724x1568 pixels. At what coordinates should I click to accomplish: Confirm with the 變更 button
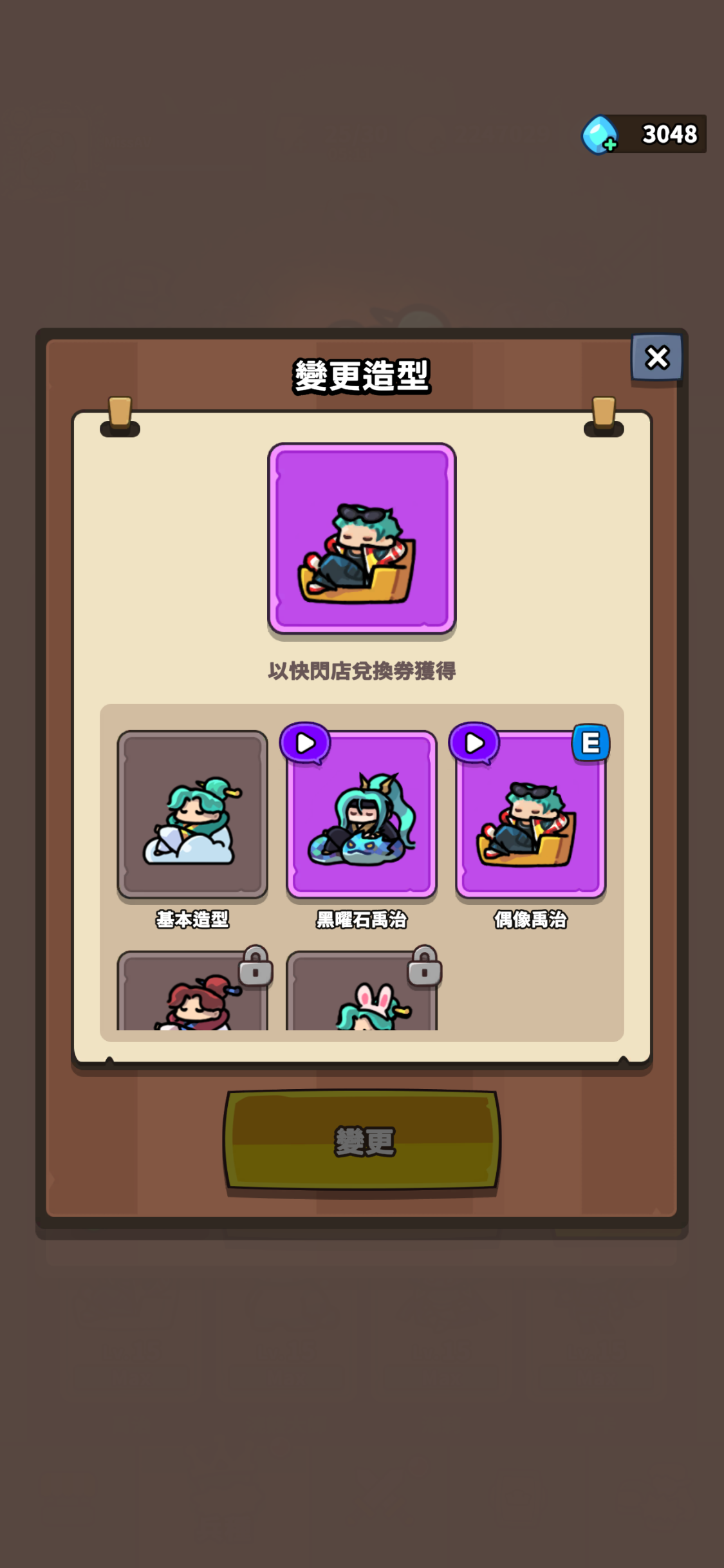tap(362, 1141)
